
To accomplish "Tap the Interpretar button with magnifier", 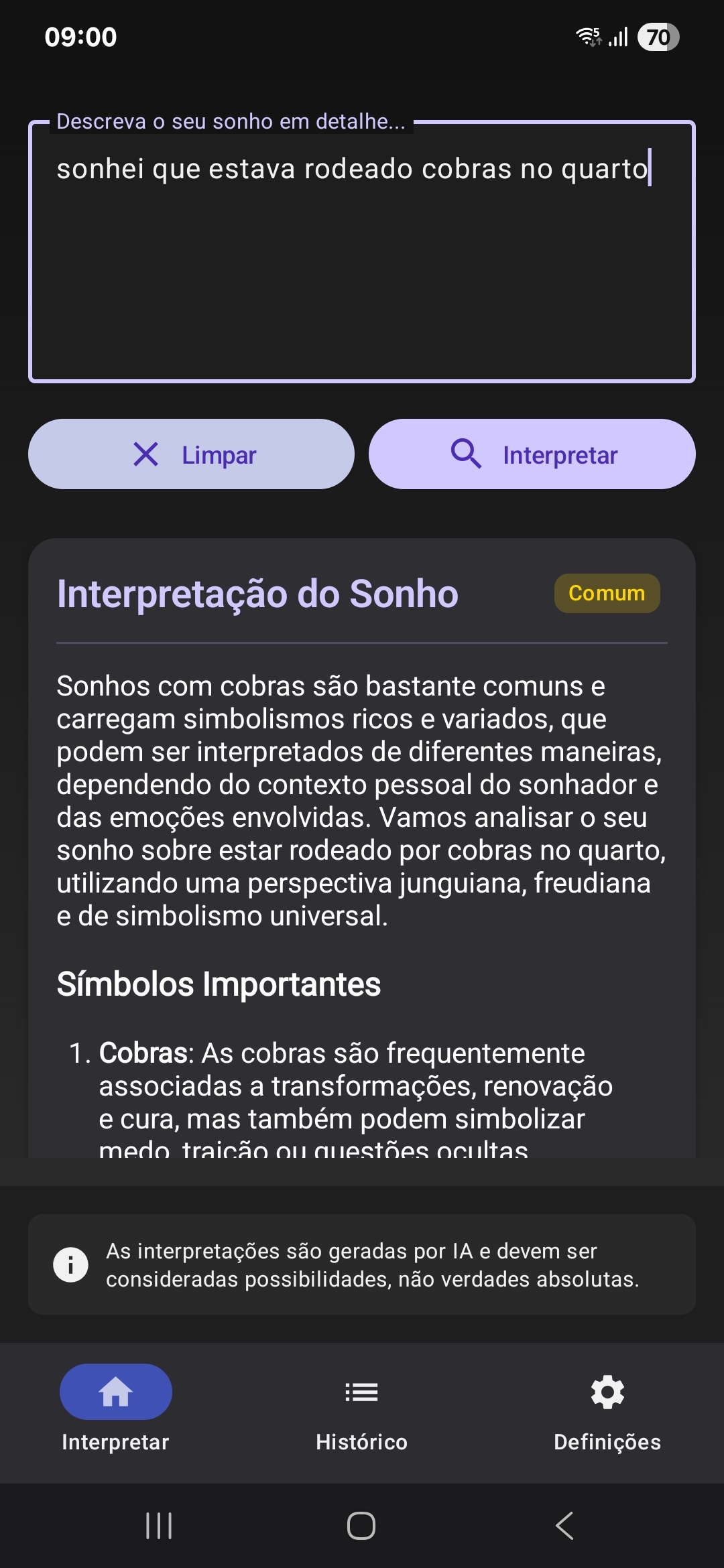I will 532,454.
